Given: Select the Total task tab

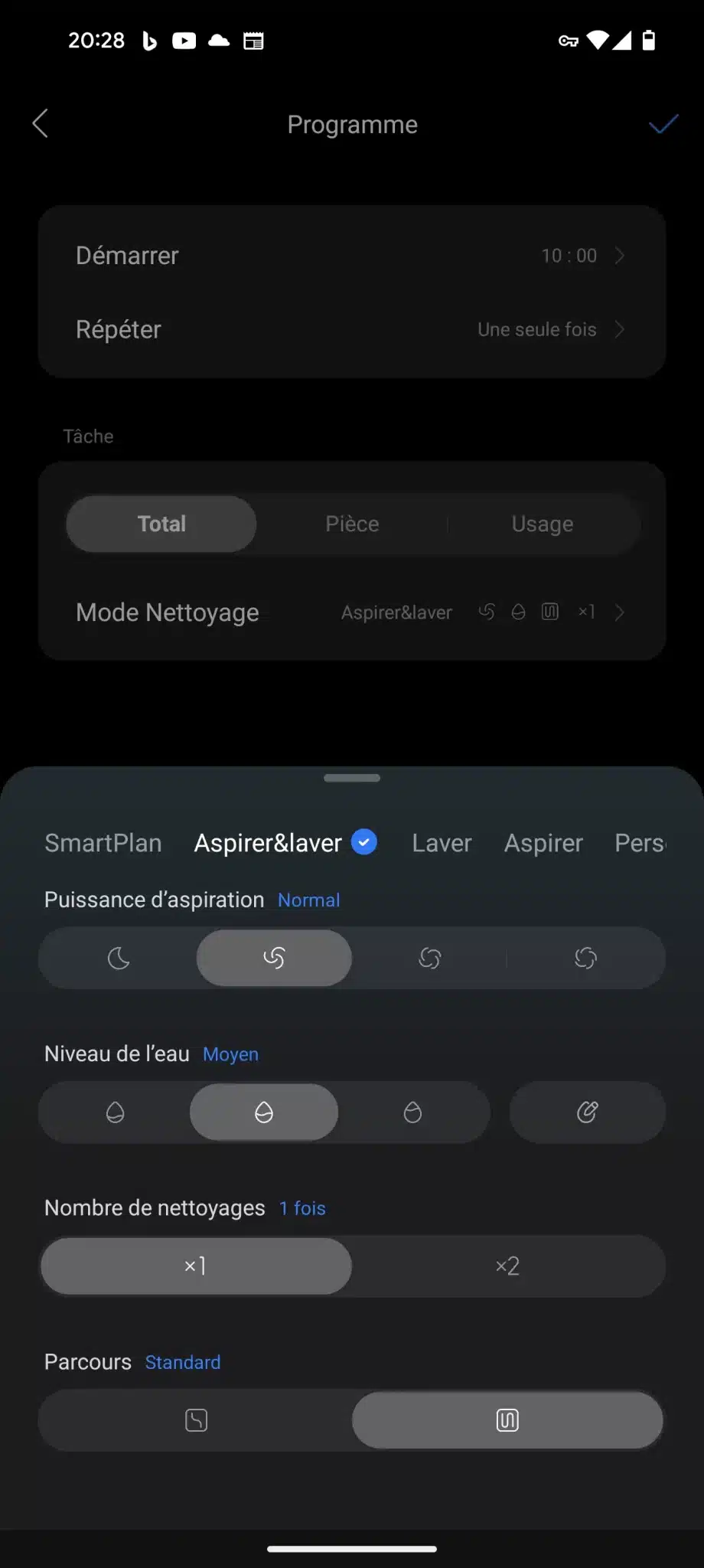Looking at the screenshot, I should pos(161,524).
